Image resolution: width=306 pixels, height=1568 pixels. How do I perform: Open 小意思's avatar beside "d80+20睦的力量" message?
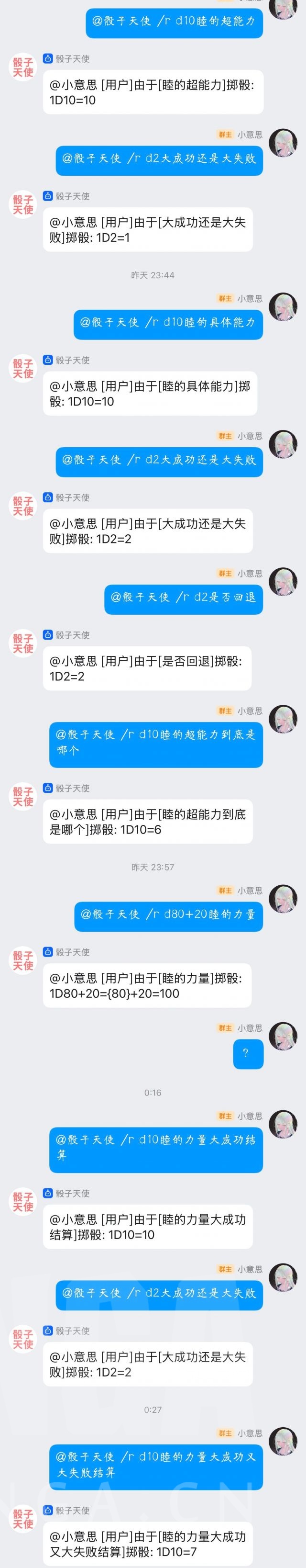point(283,899)
